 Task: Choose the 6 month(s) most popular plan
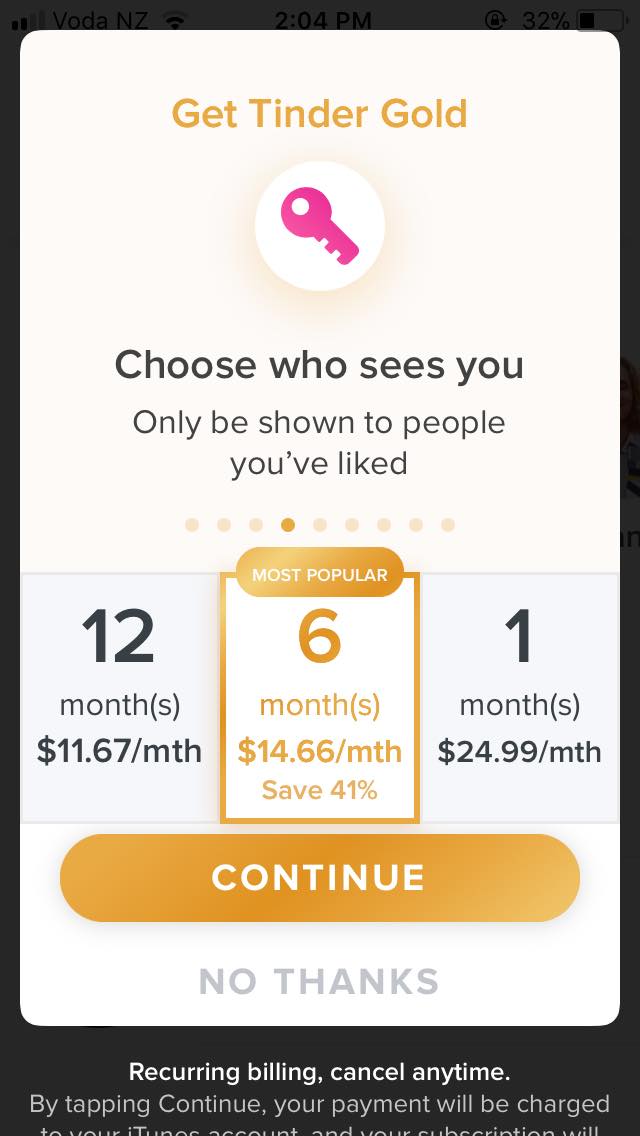click(x=319, y=699)
